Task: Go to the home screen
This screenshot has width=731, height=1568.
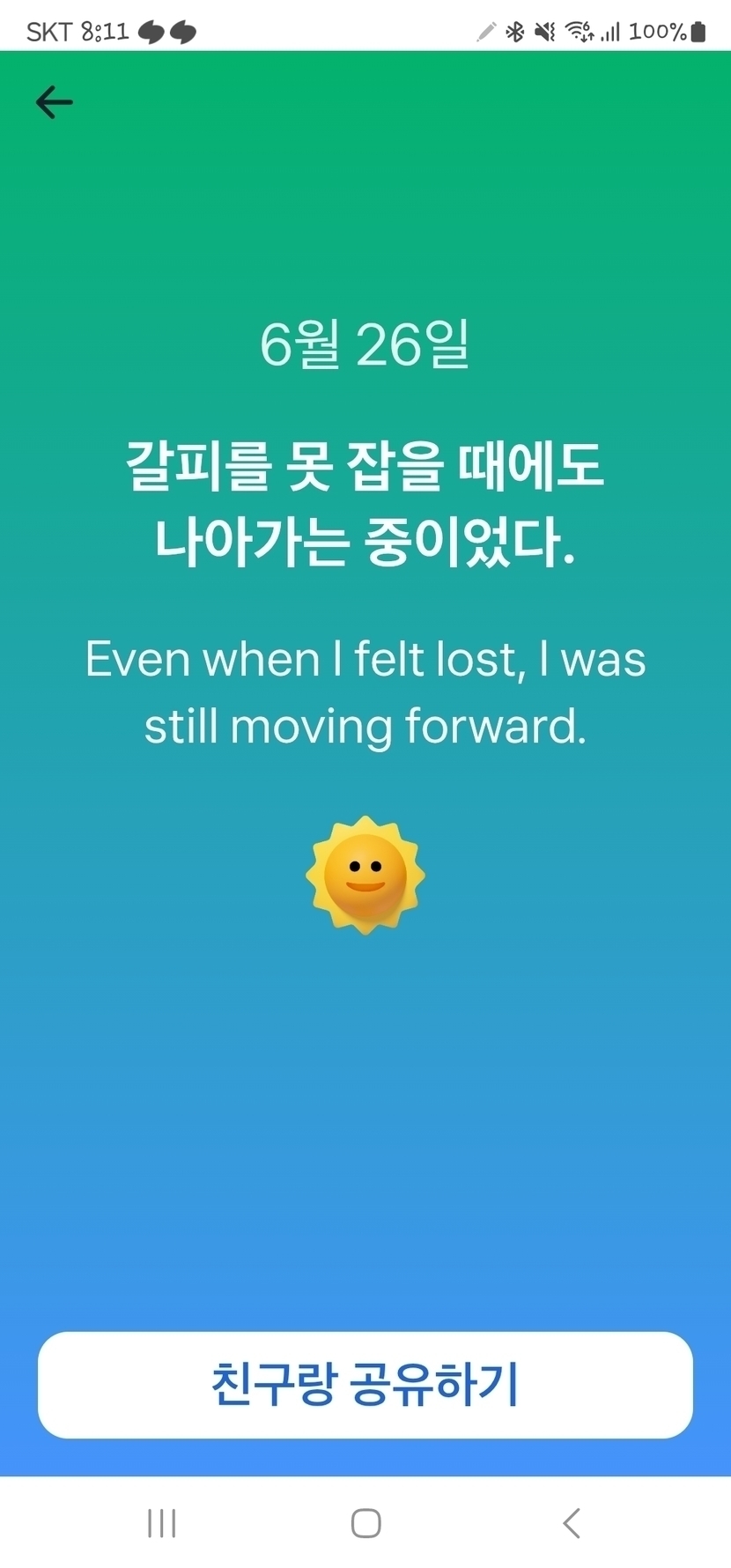Action: (365, 1522)
